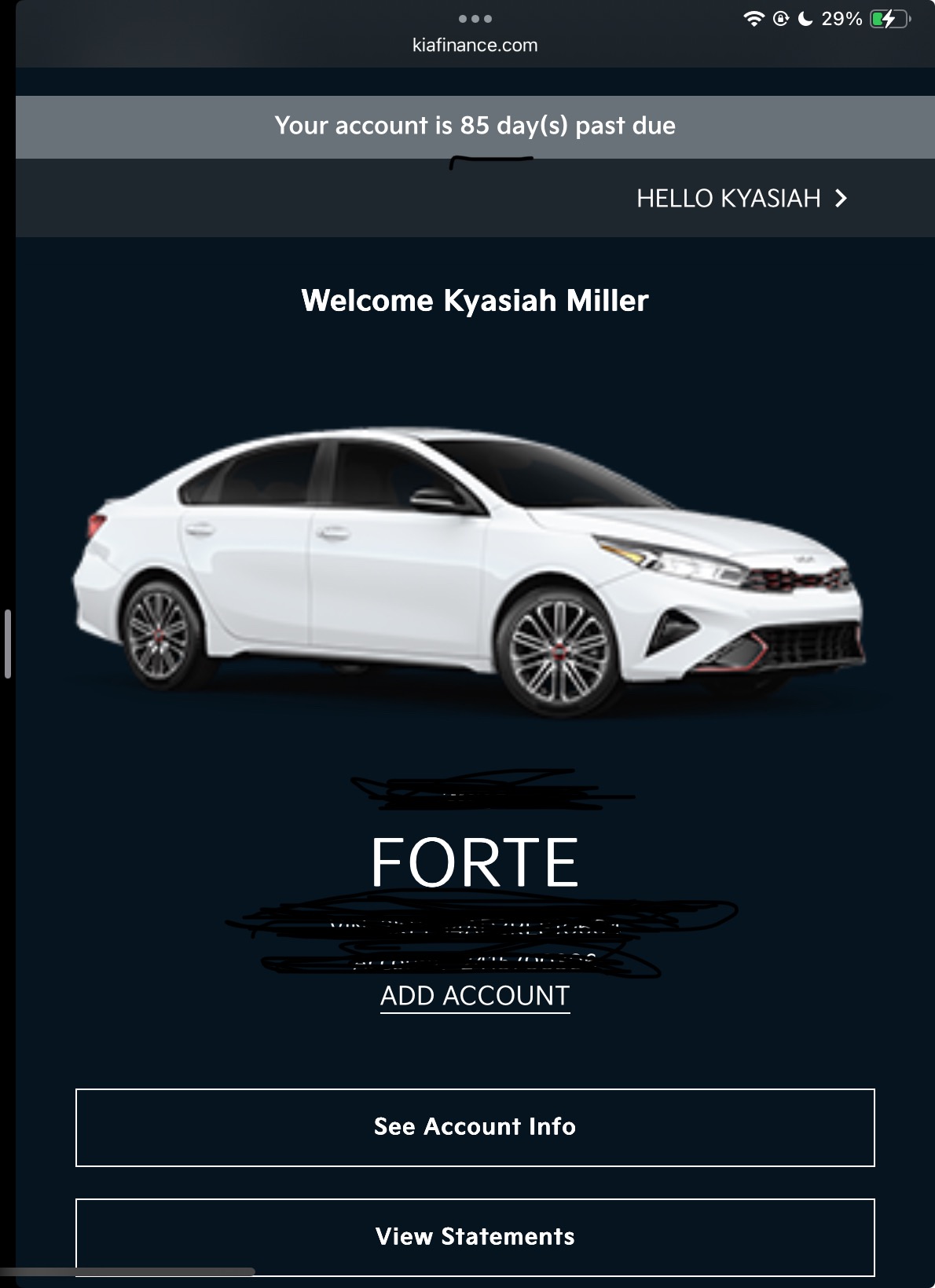
Task: View Statements for the Forte
Action: [475, 1236]
